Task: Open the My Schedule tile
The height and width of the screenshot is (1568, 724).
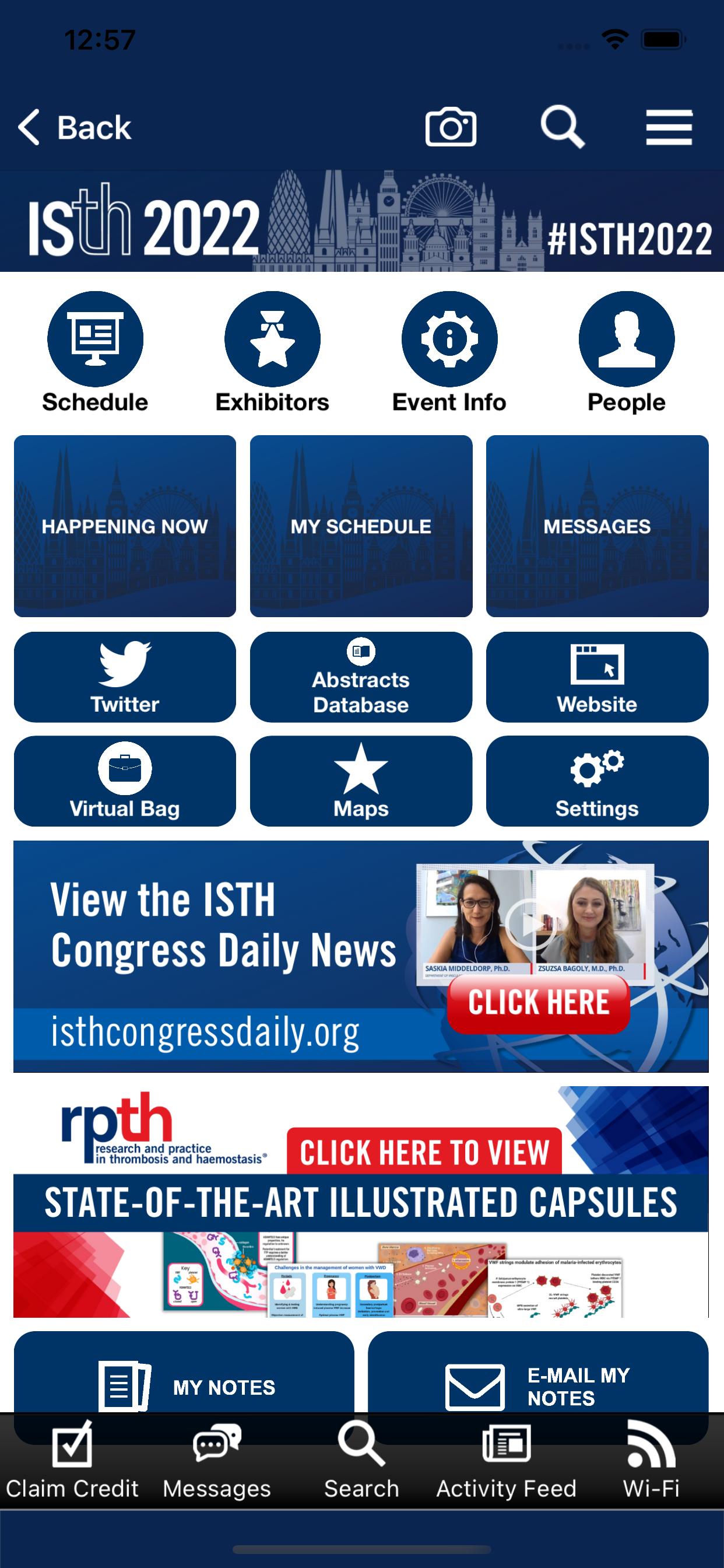Action: click(x=361, y=526)
